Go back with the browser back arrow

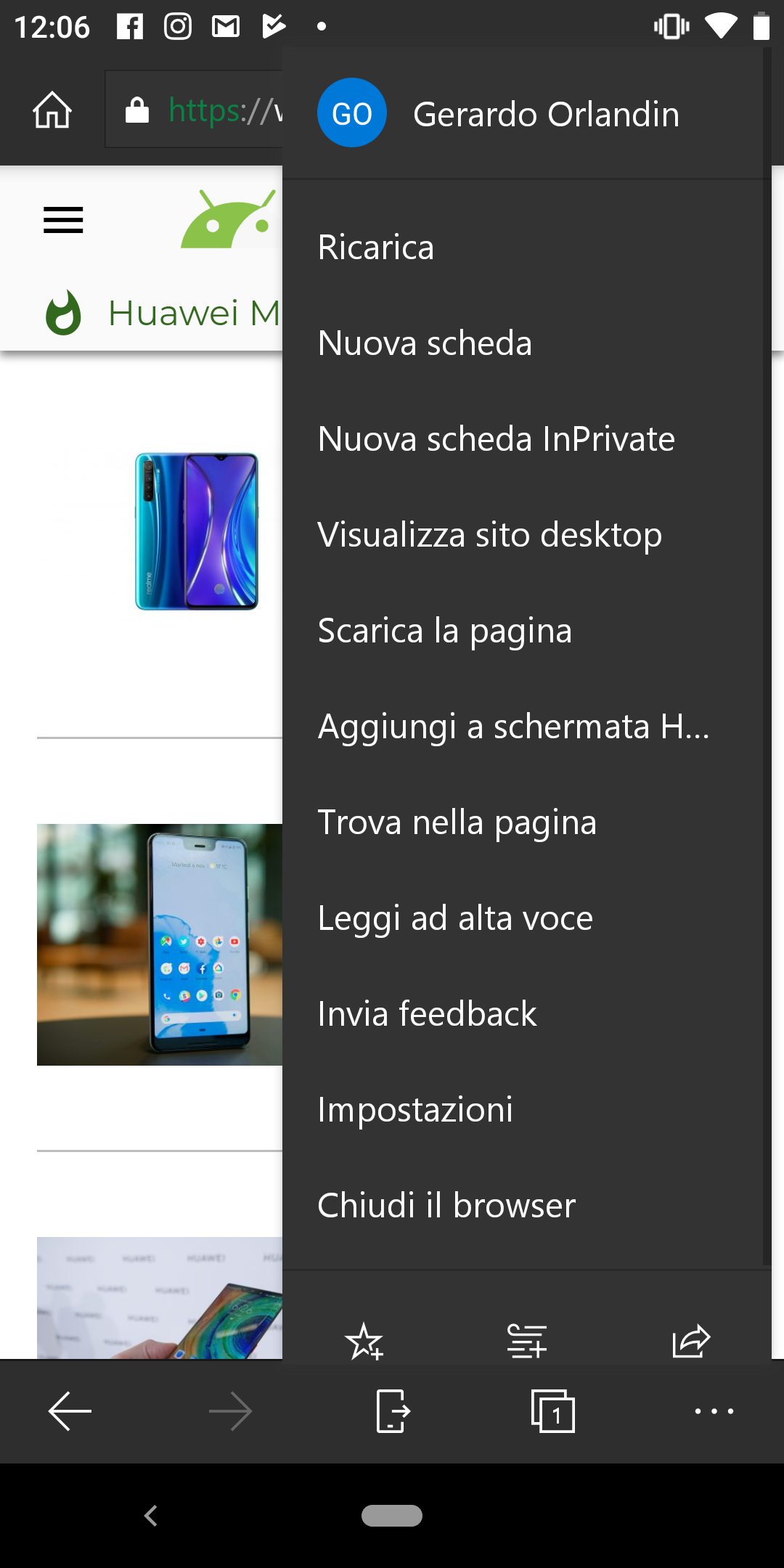70,1411
